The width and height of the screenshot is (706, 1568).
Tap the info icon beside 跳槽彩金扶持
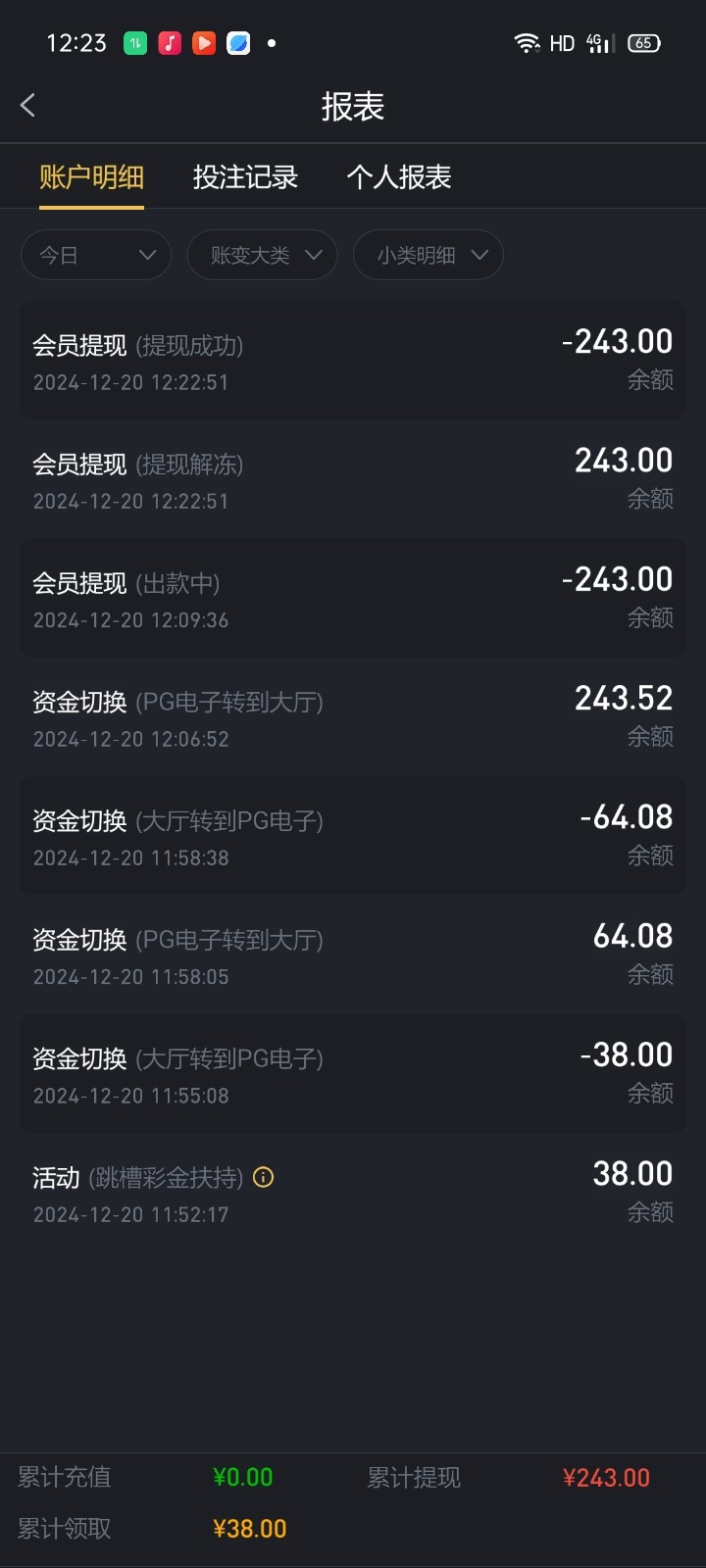263,1177
